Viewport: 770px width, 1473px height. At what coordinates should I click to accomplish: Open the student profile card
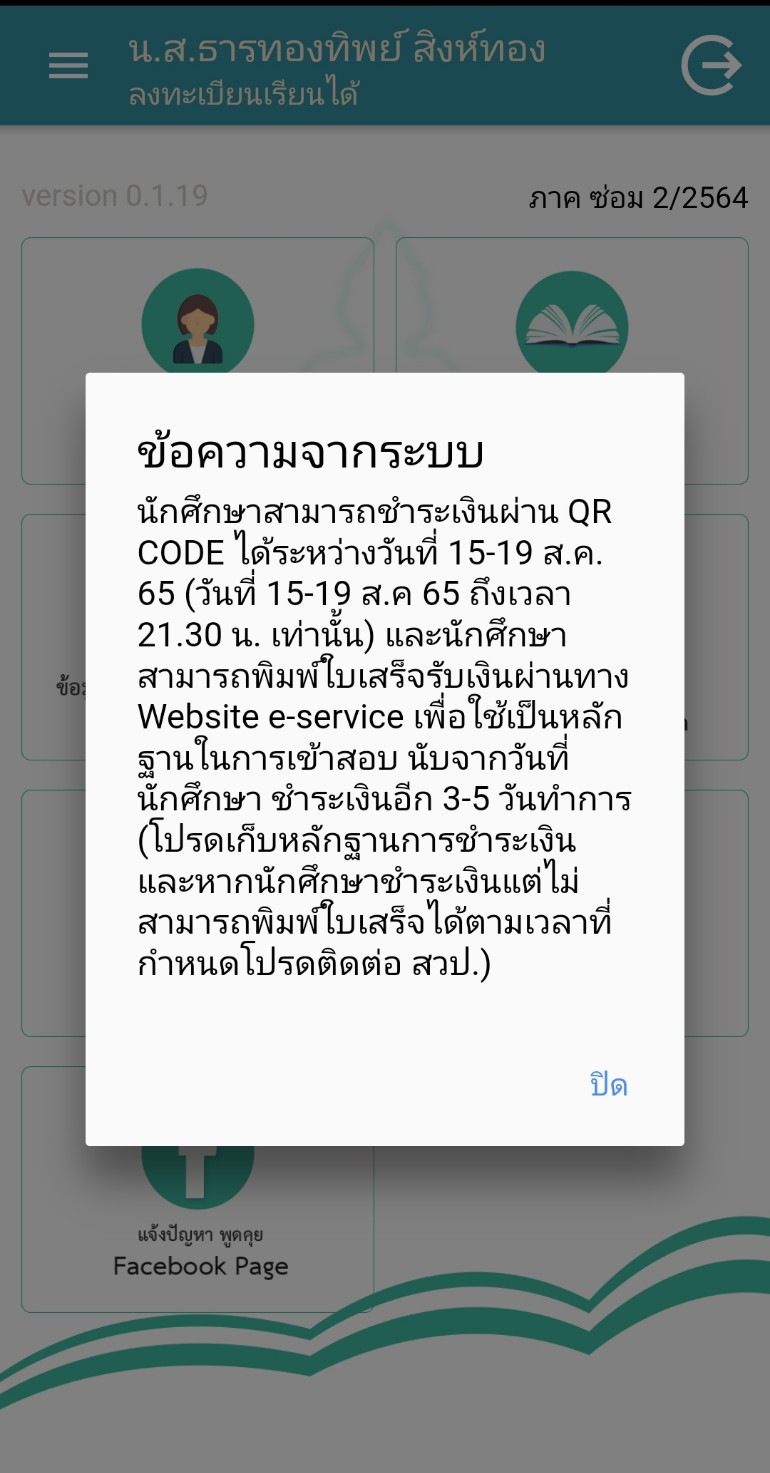198,360
